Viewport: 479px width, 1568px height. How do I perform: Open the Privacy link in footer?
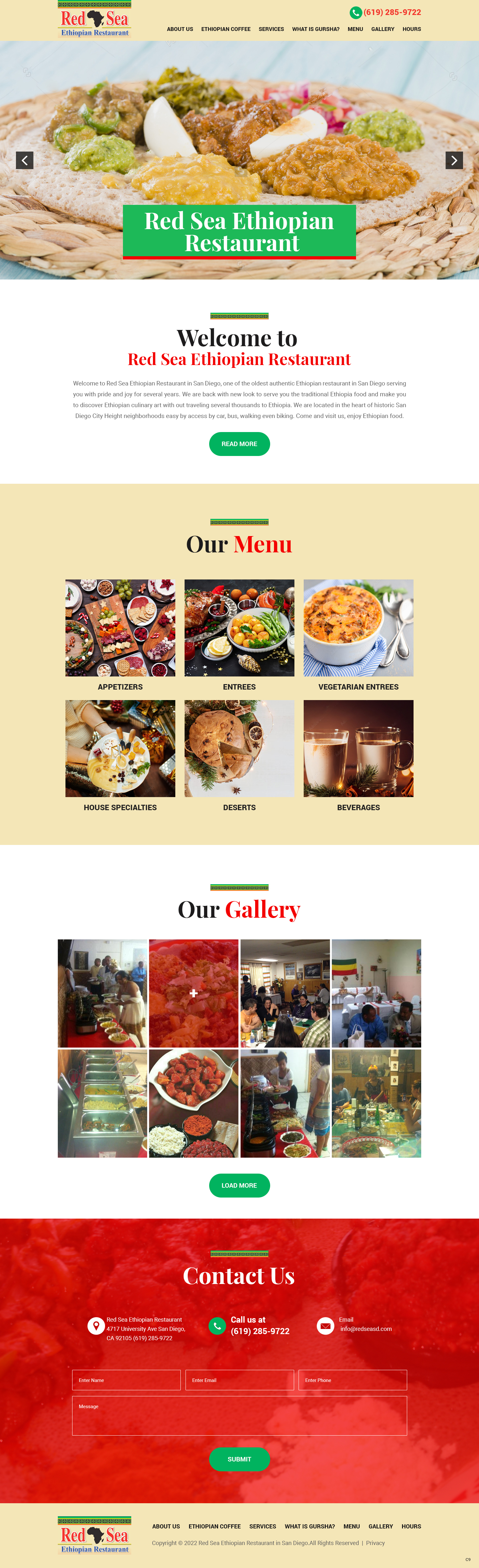point(375,1542)
